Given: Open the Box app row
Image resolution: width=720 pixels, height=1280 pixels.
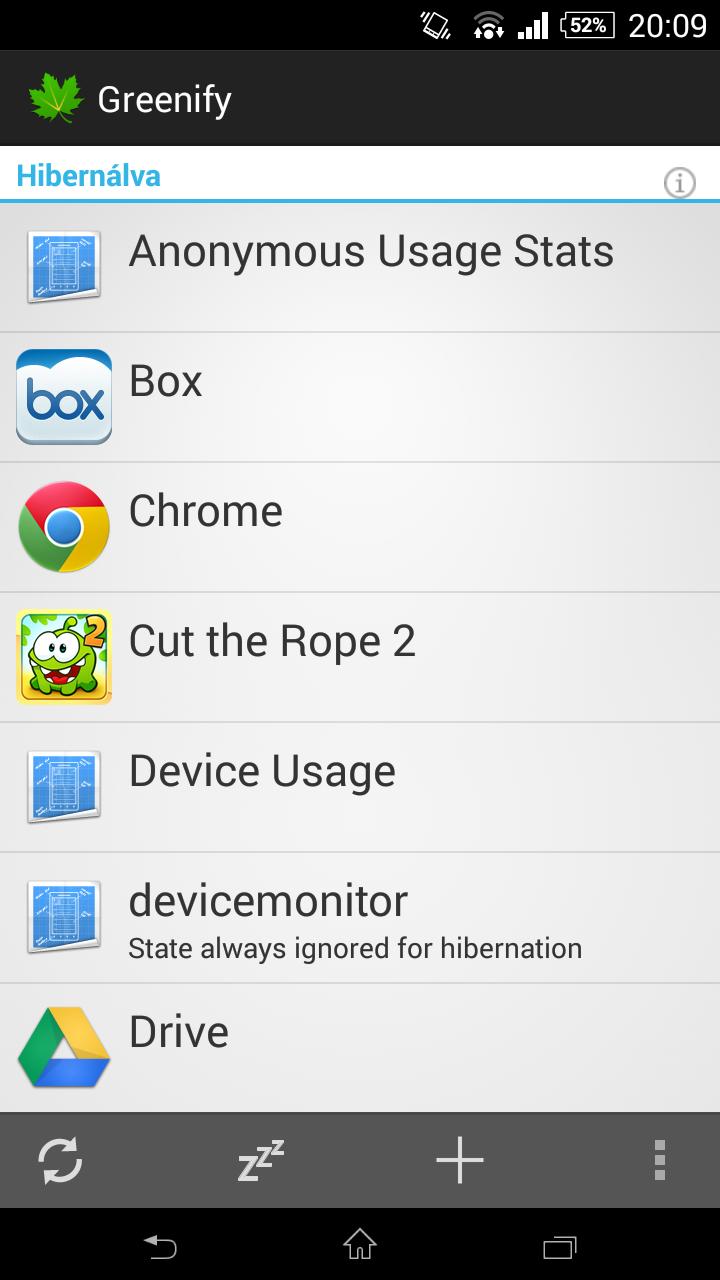Looking at the screenshot, I should (360, 397).
